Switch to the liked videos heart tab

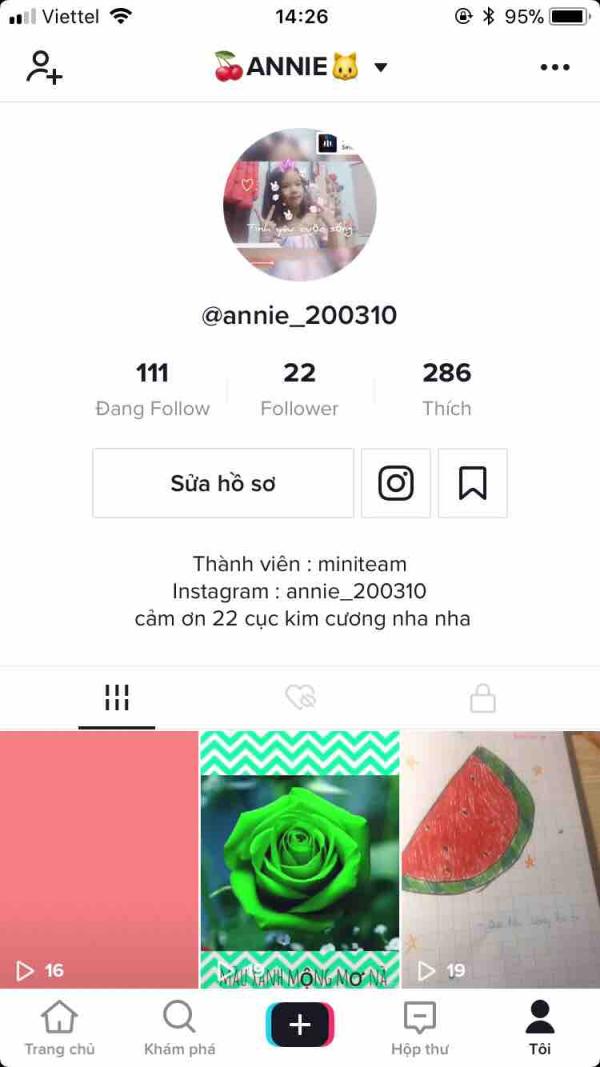coord(300,697)
